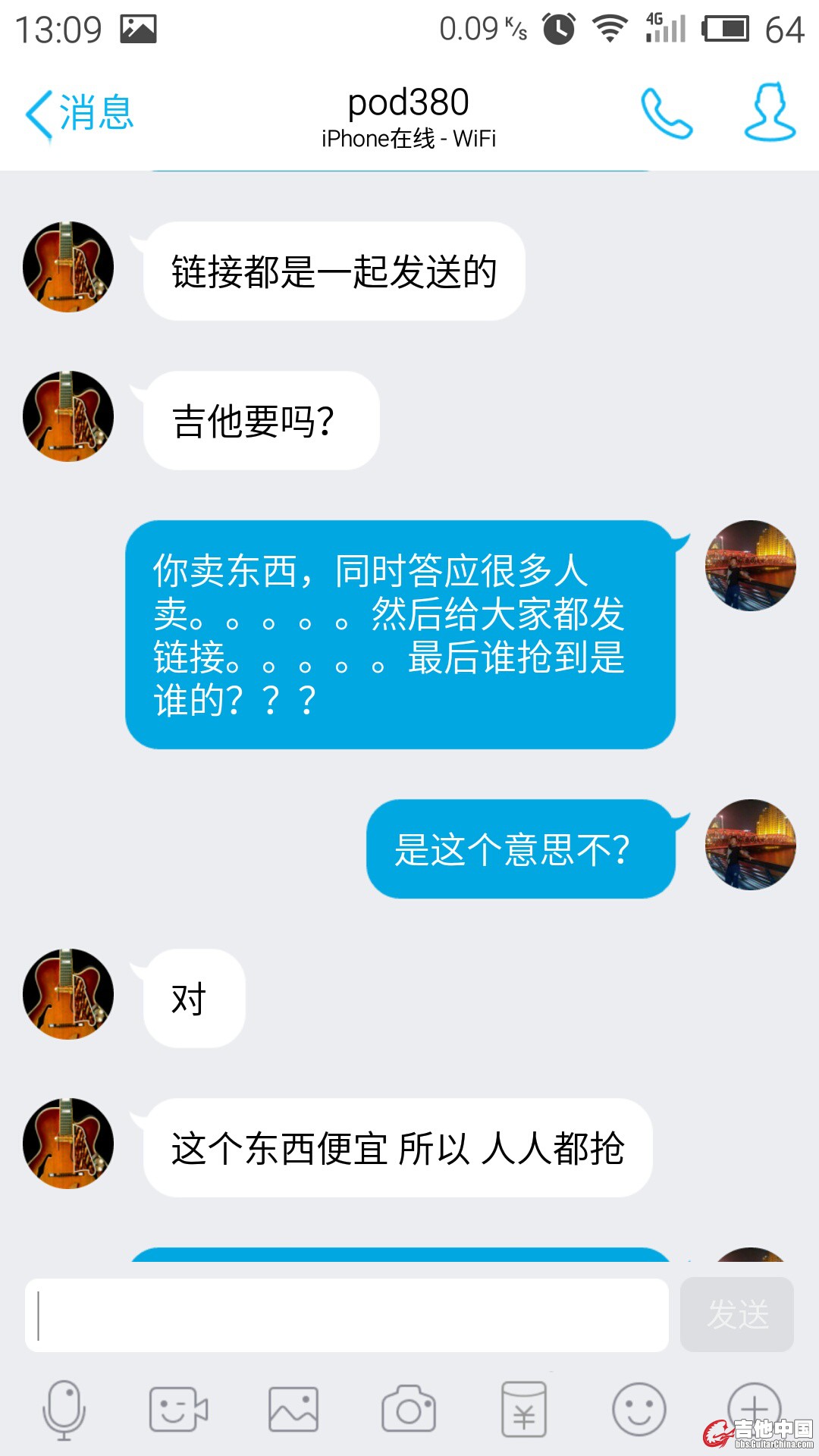The height and width of the screenshot is (1456, 819).
Task: Tap my avatar beside 是这个意思不?
Action: coord(751,845)
